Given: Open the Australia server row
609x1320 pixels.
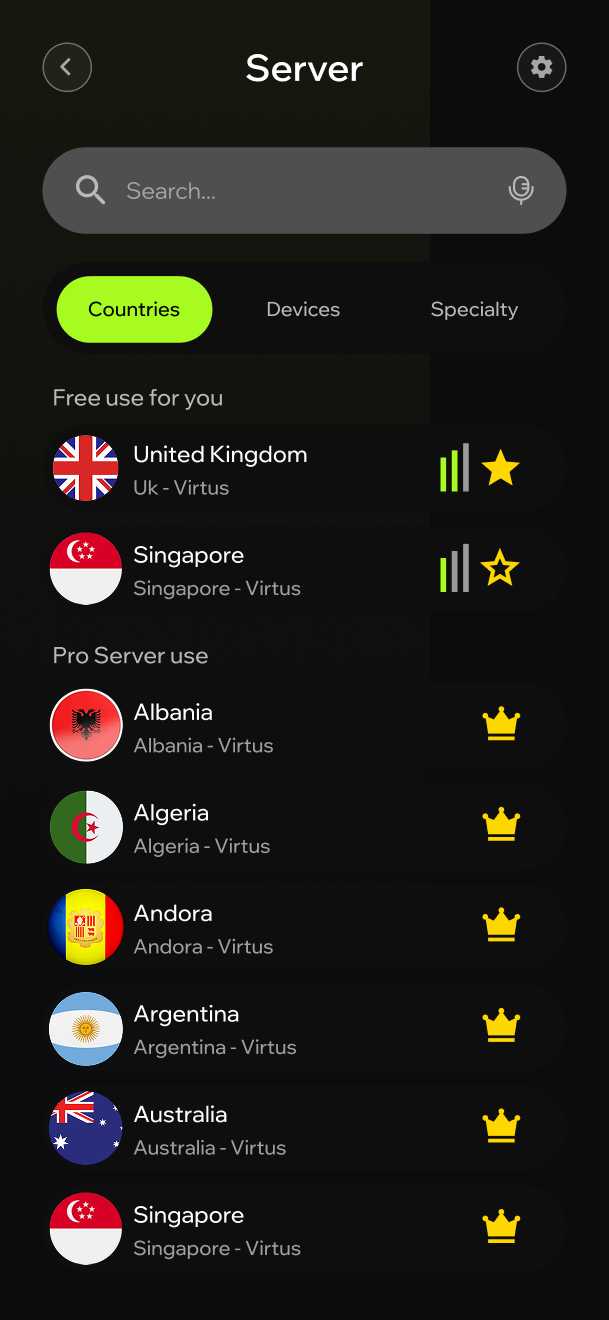Looking at the screenshot, I should 304,1129.
